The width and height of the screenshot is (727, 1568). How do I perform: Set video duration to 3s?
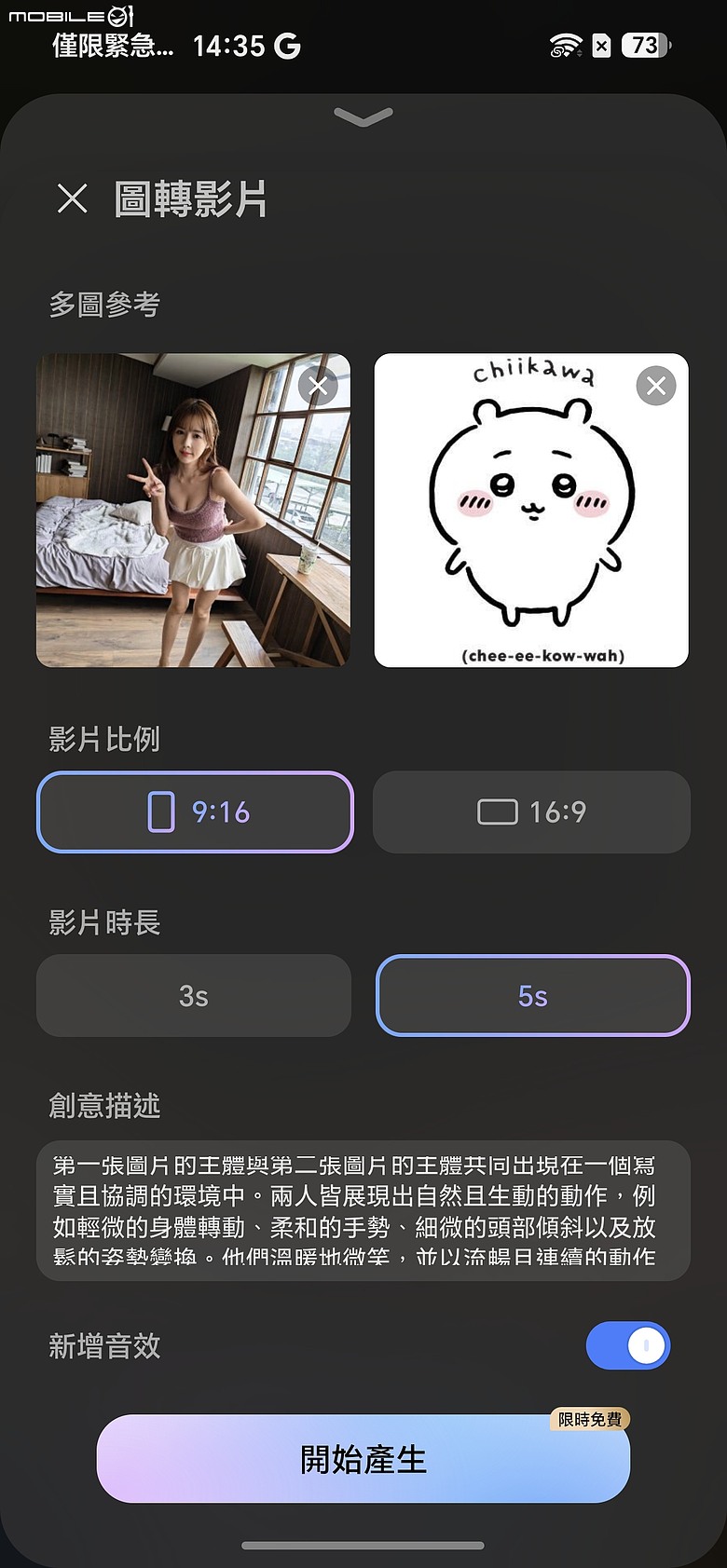pos(194,995)
